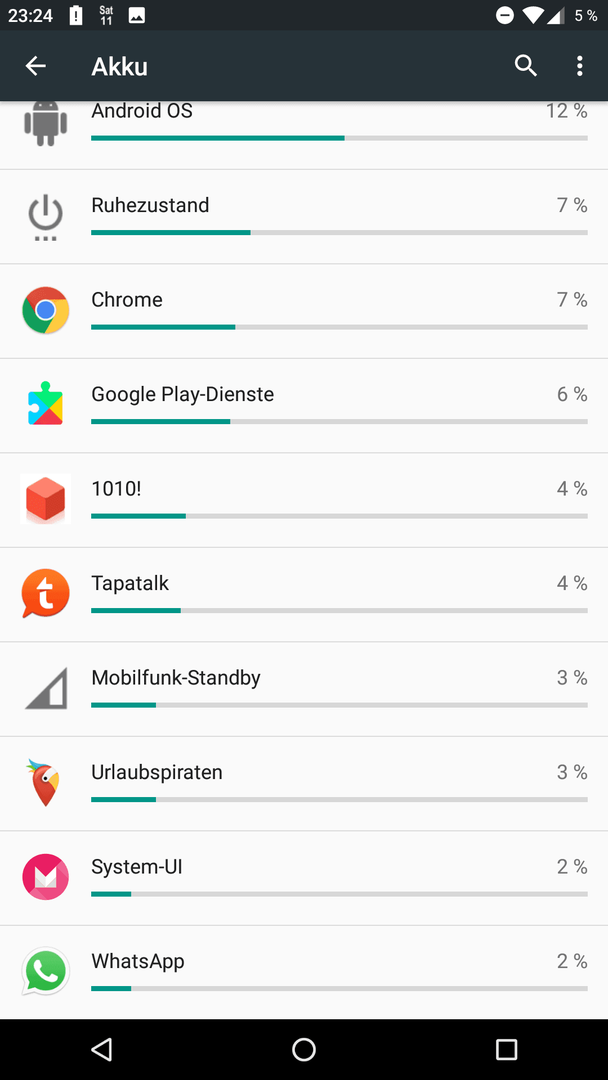
Task: Select the 1010! entry
Action: (x=304, y=499)
